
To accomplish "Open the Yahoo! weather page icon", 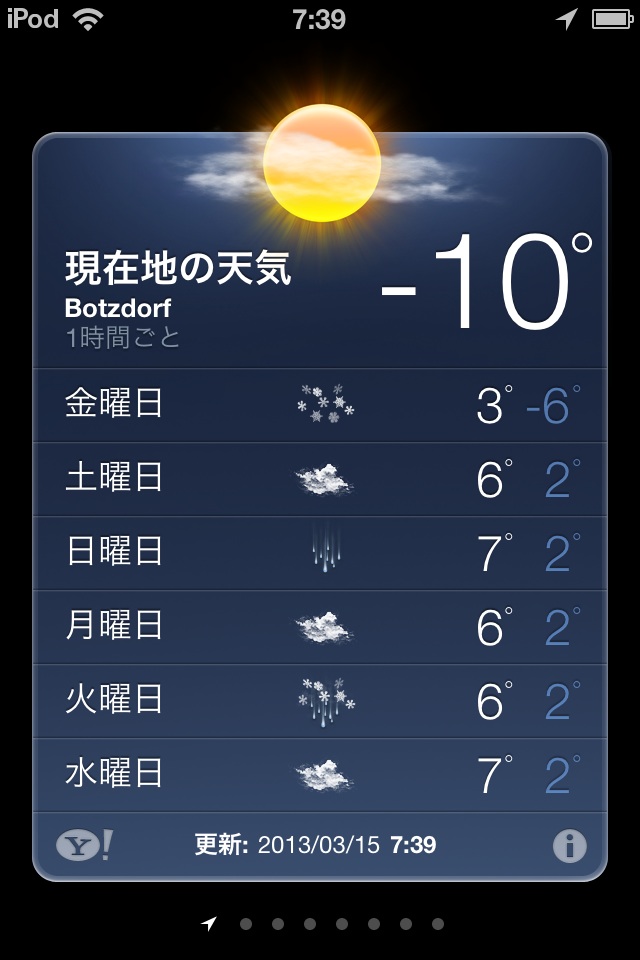I will (84, 845).
